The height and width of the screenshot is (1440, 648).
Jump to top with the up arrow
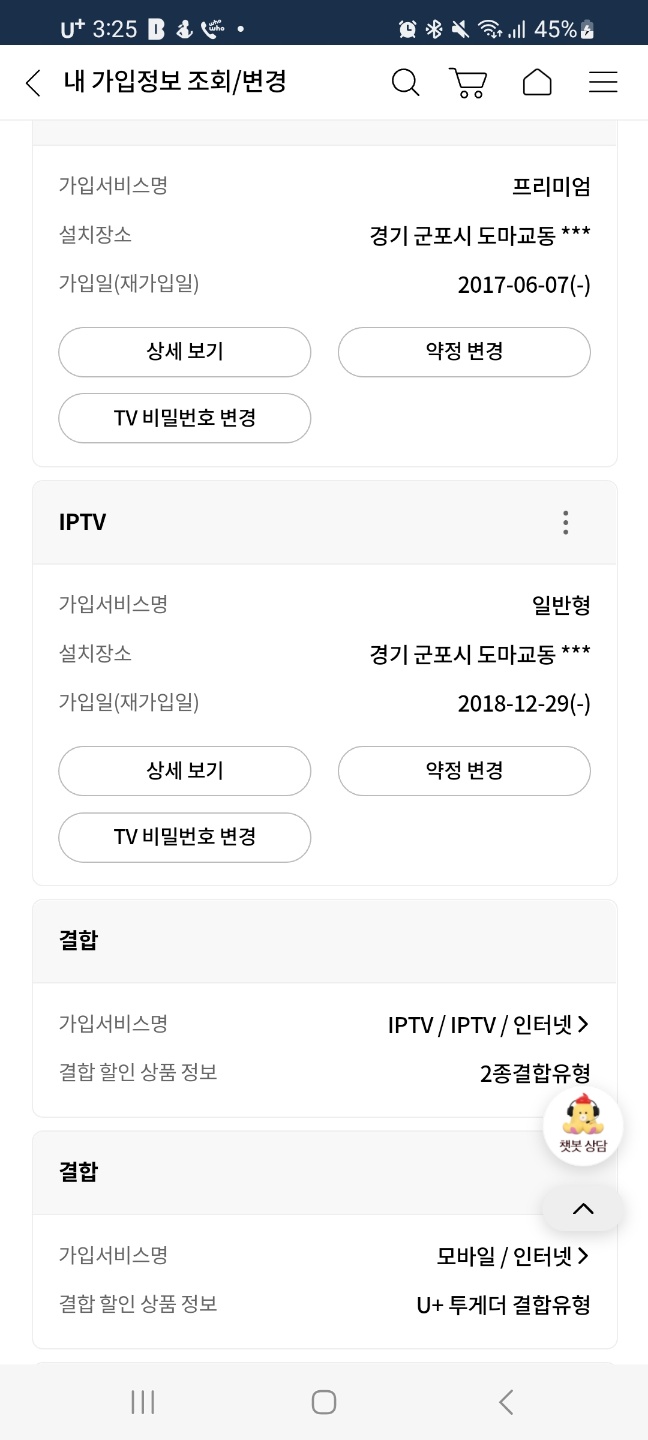coord(583,1209)
